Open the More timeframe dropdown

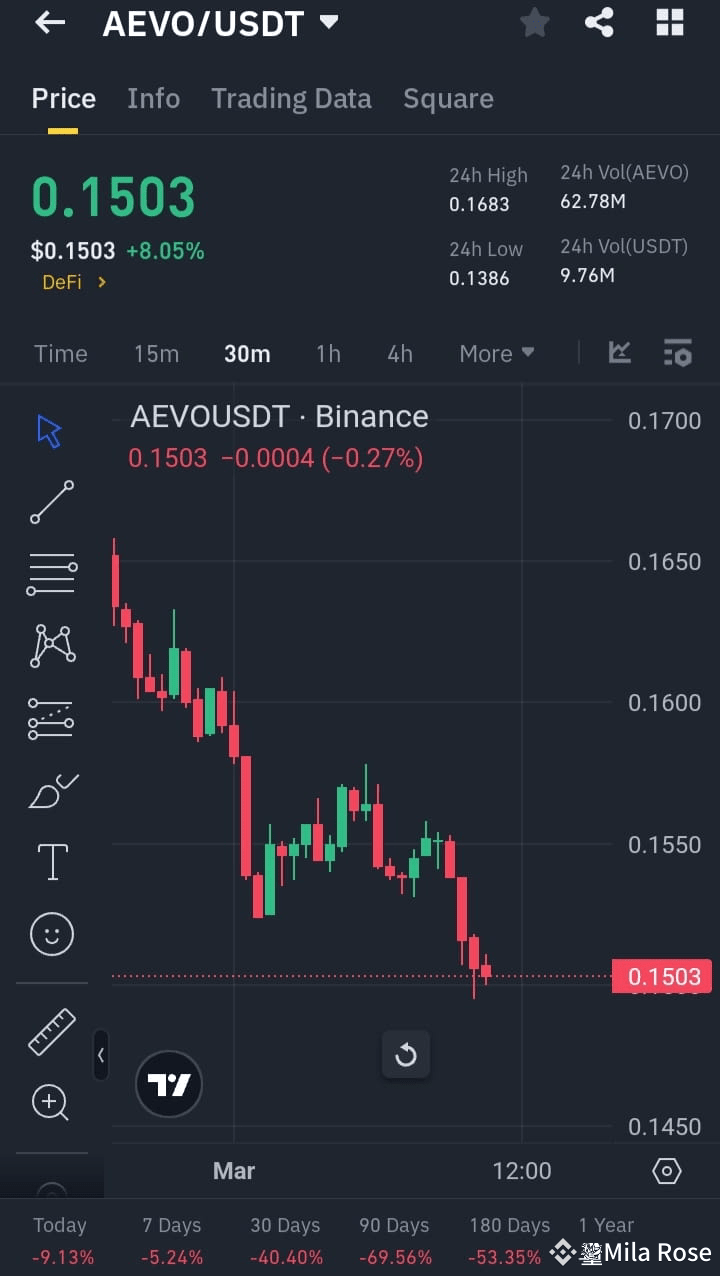click(x=496, y=352)
